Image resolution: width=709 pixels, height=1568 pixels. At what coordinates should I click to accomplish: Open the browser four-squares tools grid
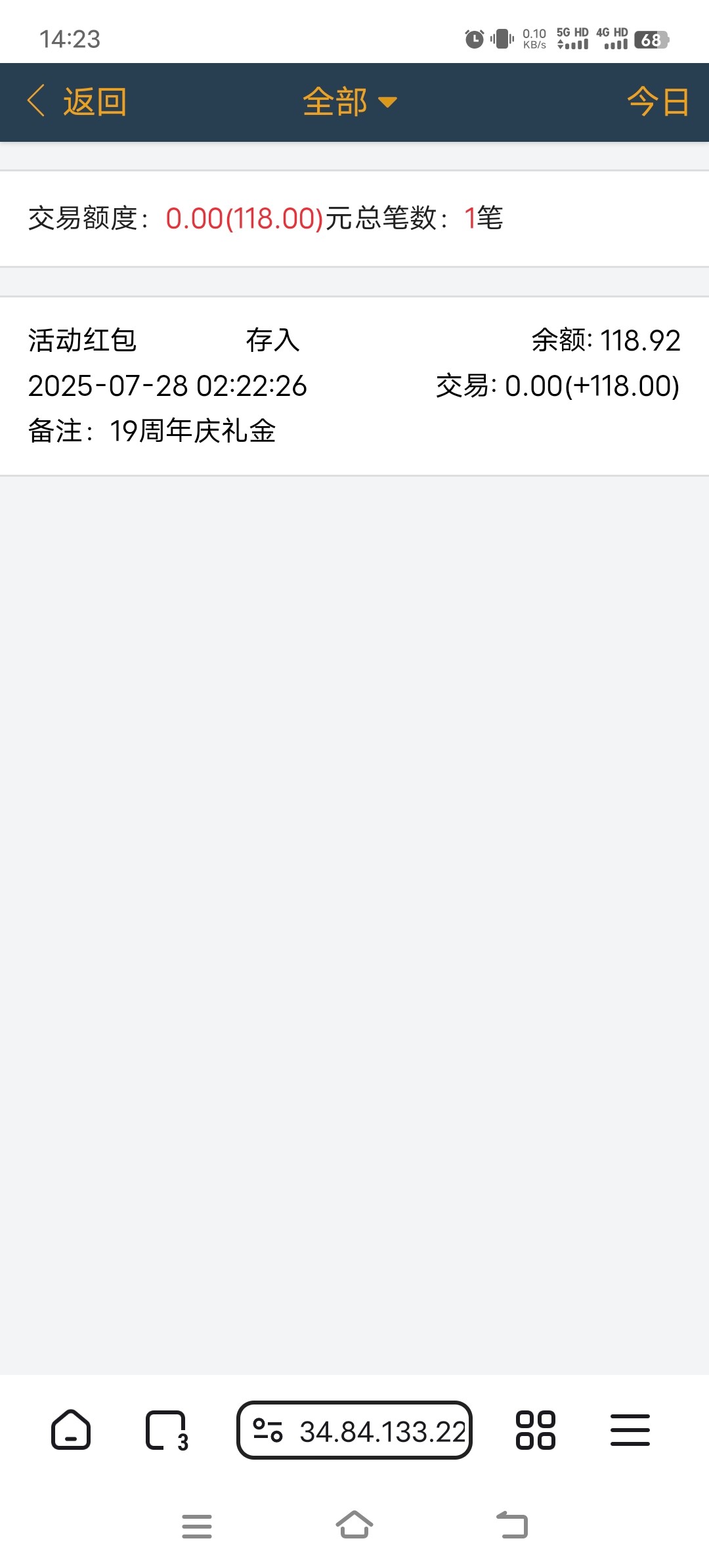tap(535, 1429)
